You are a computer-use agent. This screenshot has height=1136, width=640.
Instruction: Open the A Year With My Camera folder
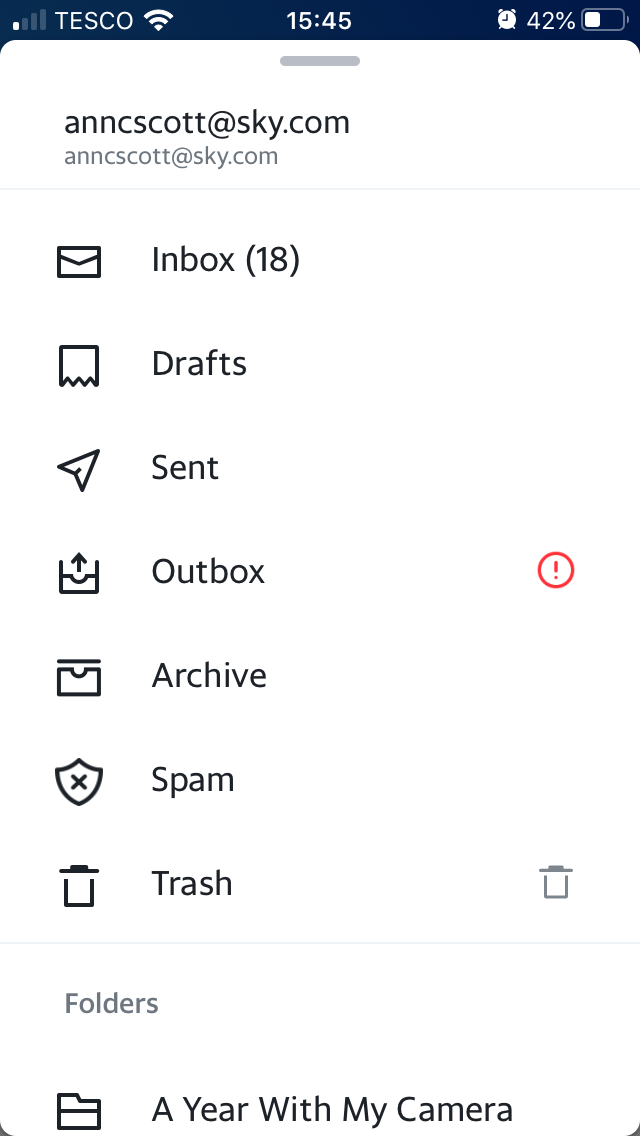pyautogui.click(x=332, y=1109)
